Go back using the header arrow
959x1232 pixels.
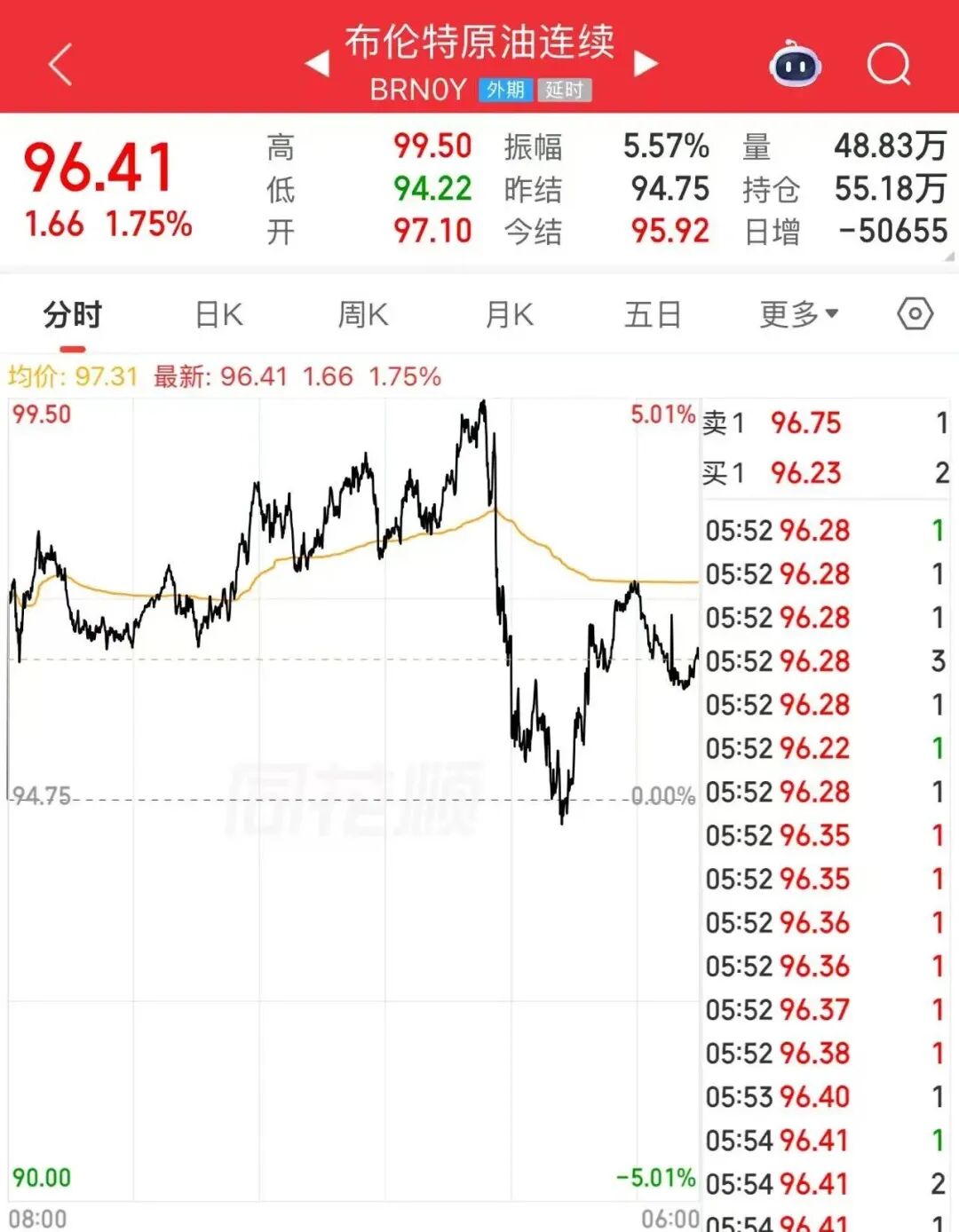tap(60, 65)
